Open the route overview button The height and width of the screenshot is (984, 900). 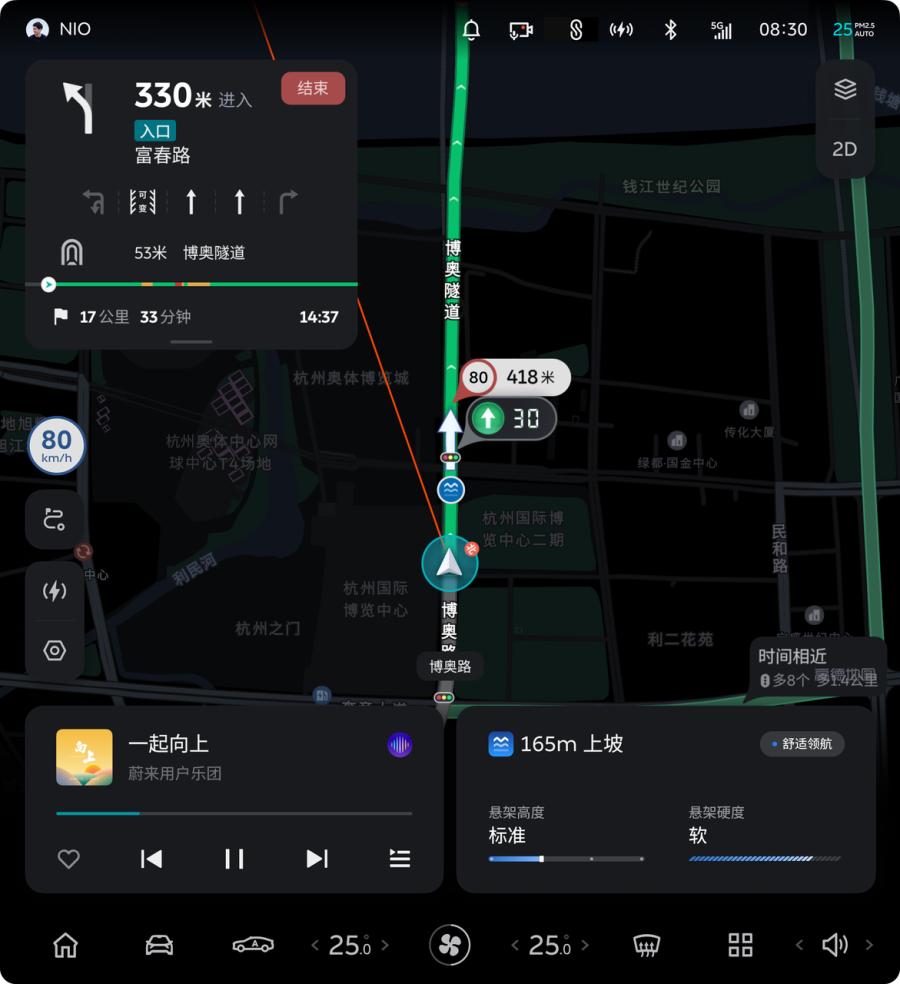[55, 519]
